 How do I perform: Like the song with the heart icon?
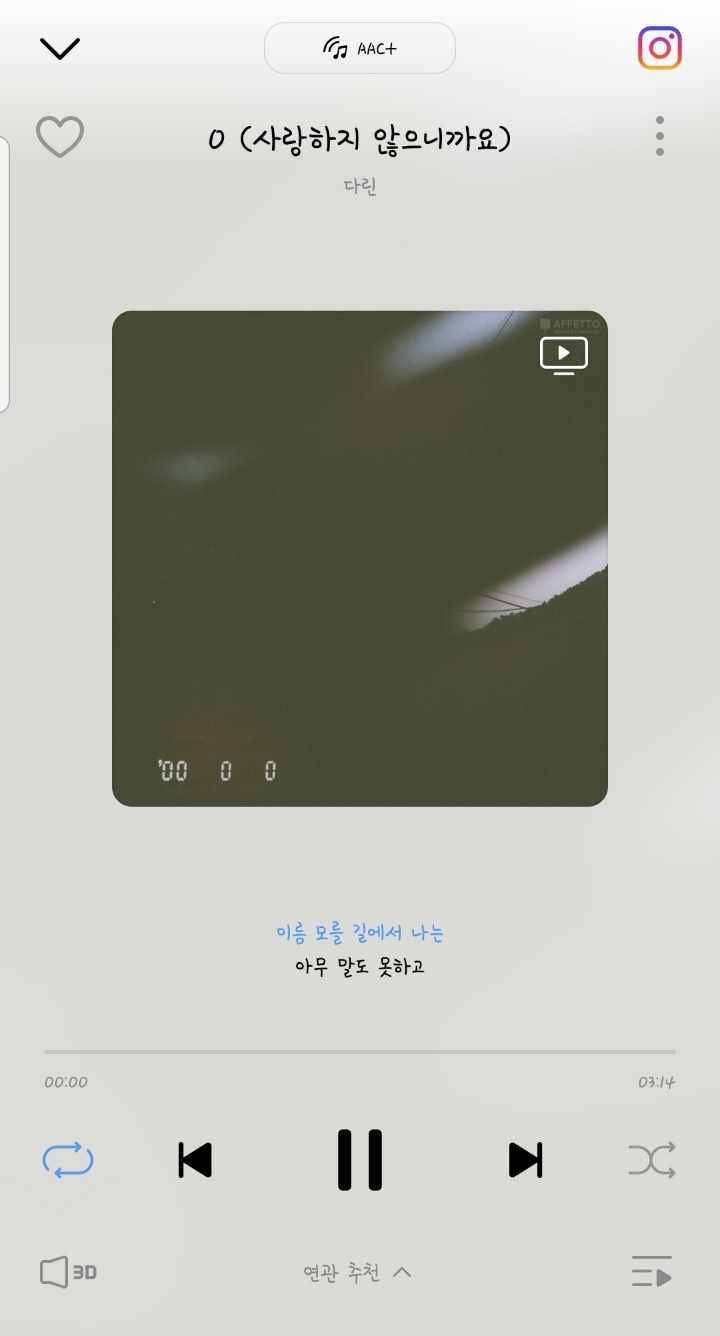[x=60, y=137]
